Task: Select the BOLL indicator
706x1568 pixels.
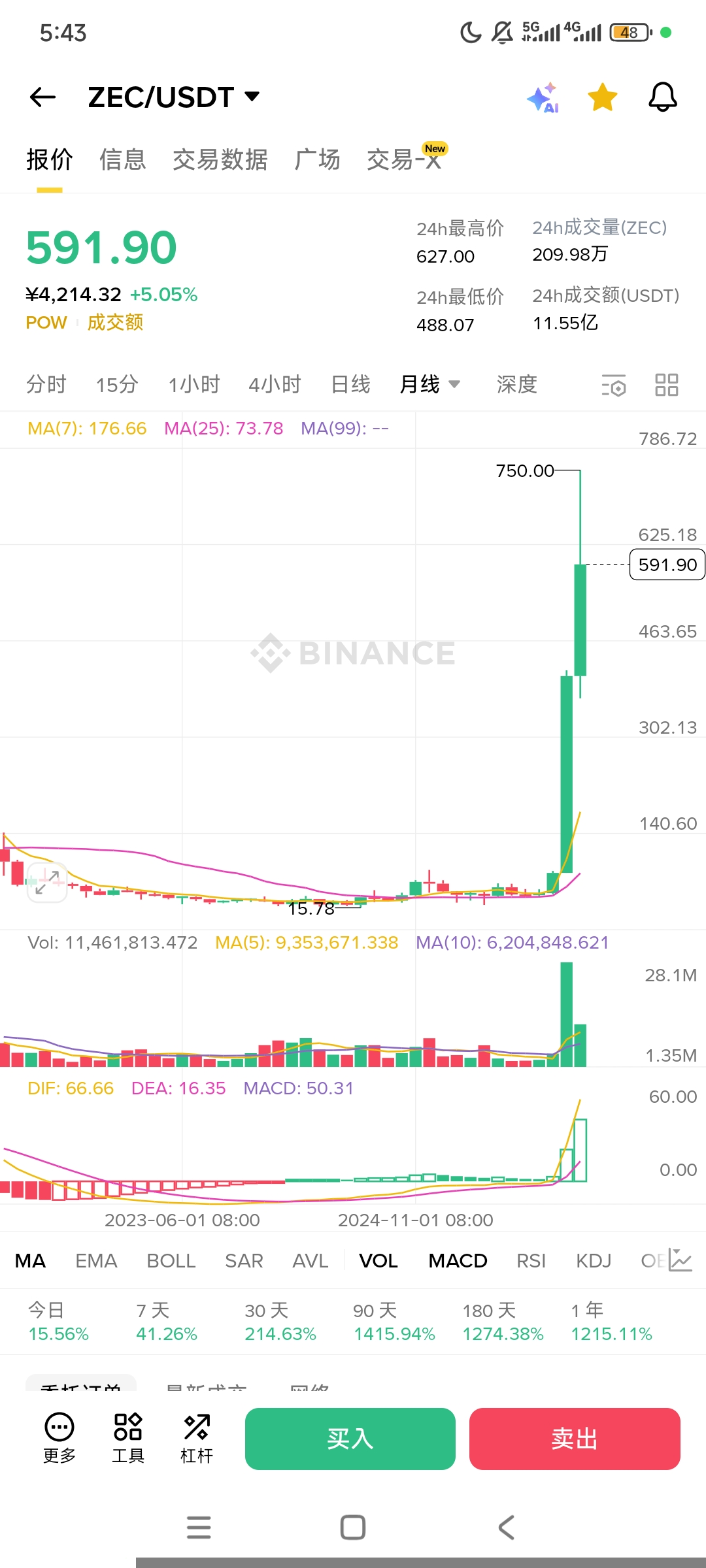Action: tap(171, 1261)
